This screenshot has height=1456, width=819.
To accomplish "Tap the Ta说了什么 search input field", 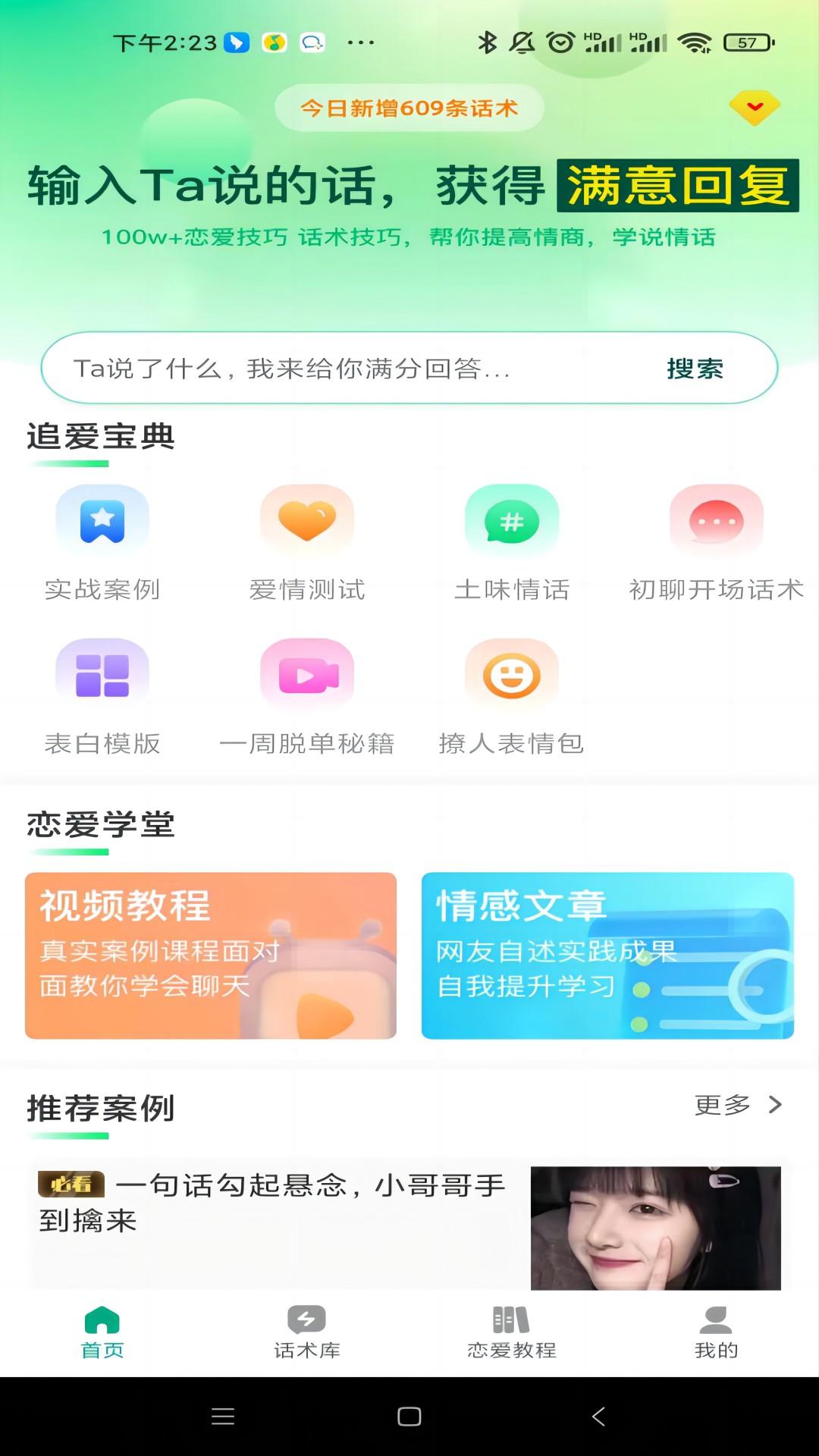I will 341,369.
